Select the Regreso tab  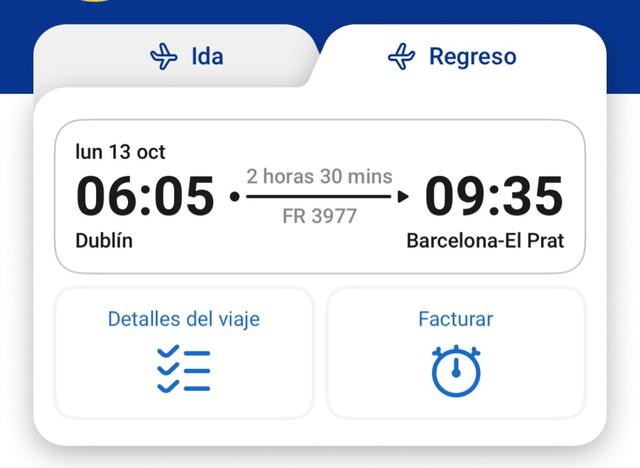tap(452, 57)
